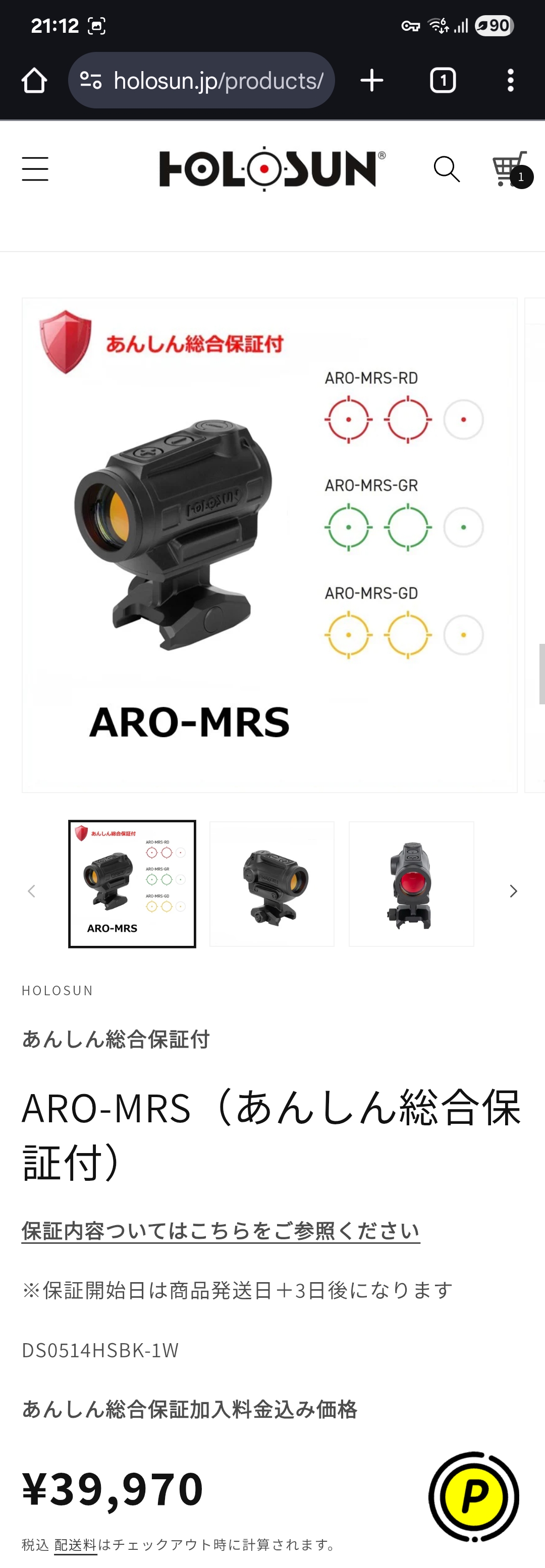Select the ARO-MRS reticle chart thumbnail
Viewport: 545px width, 1568px height.
[x=132, y=883]
